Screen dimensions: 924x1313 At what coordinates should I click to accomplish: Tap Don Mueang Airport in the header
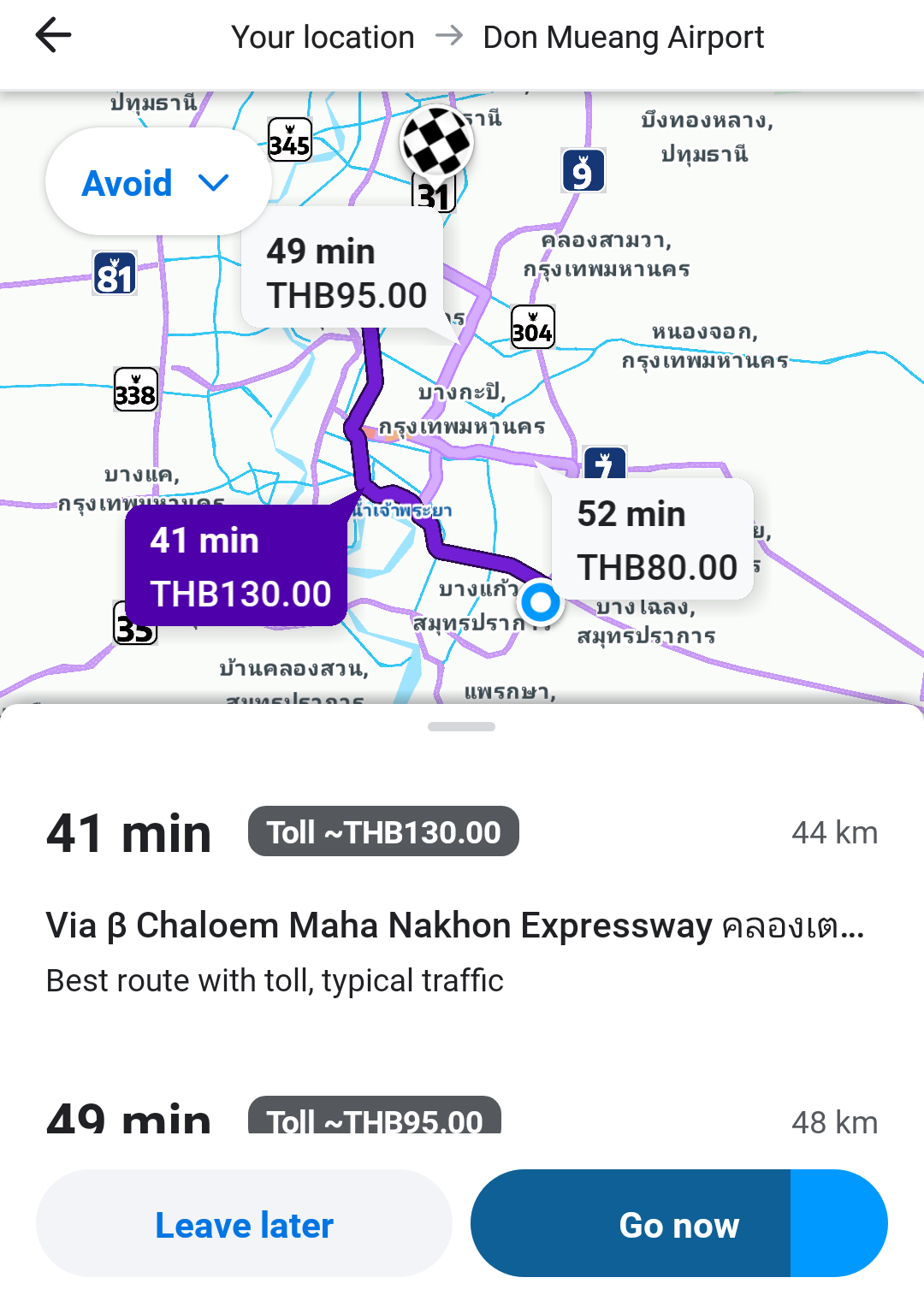(x=623, y=37)
